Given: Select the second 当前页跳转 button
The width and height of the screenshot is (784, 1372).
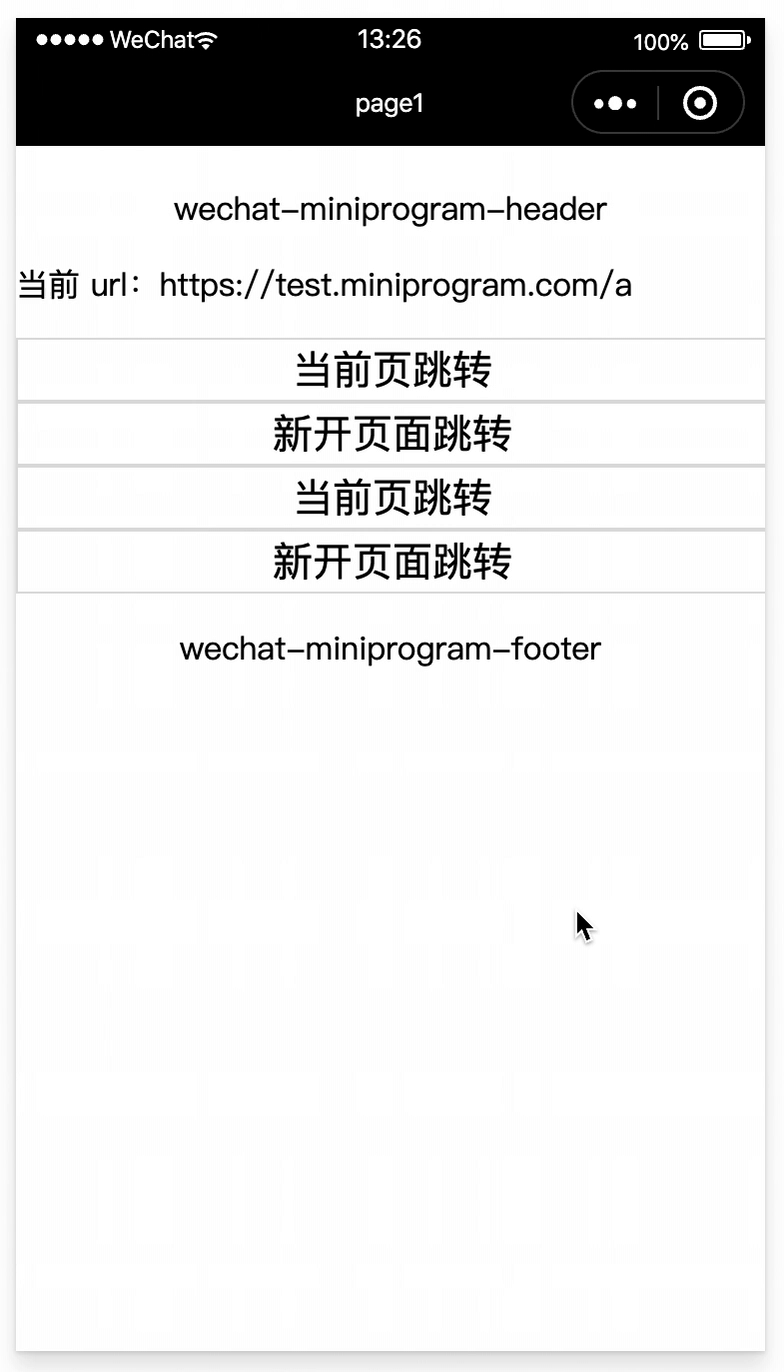Looking at the screenshot, I should (x=391, y=498).
